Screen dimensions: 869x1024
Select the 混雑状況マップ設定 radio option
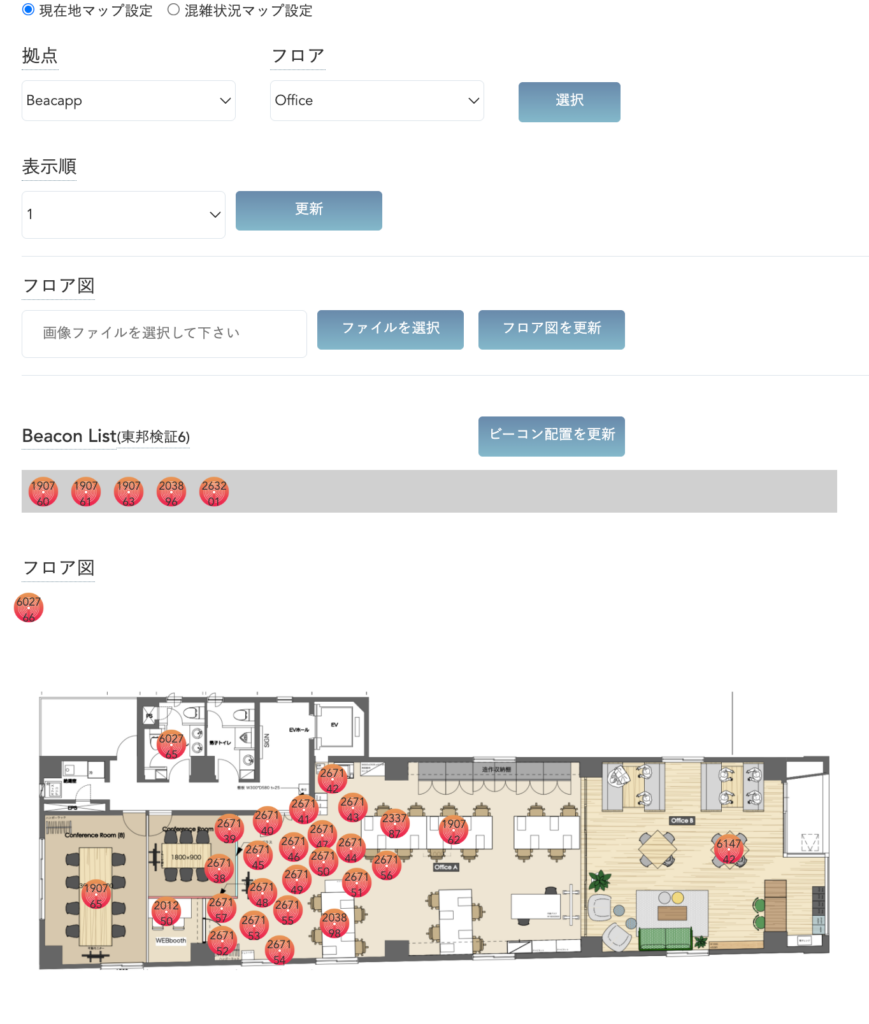click(173, 10)
